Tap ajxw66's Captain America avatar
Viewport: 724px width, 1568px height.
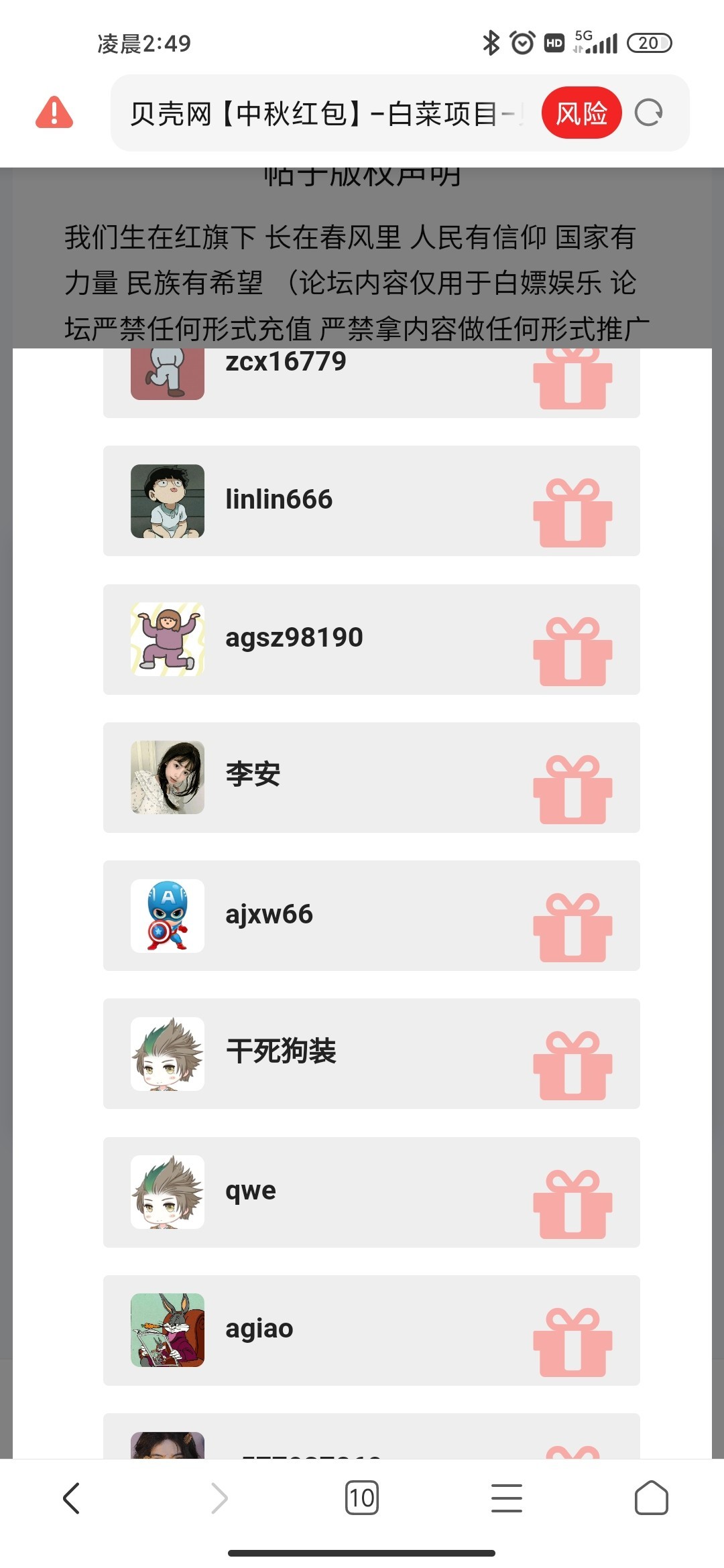(168, 914)
